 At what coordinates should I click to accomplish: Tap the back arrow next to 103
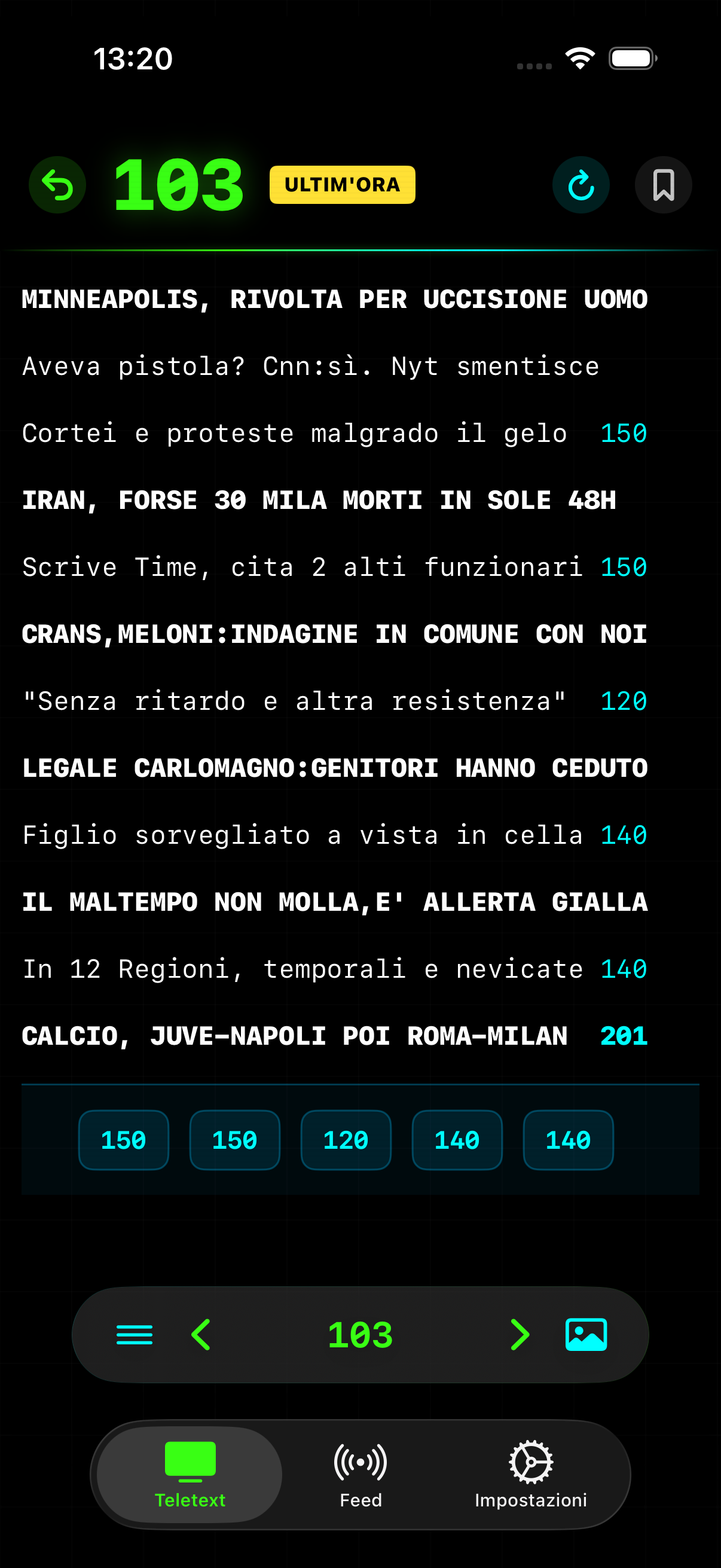coord(56,185)
